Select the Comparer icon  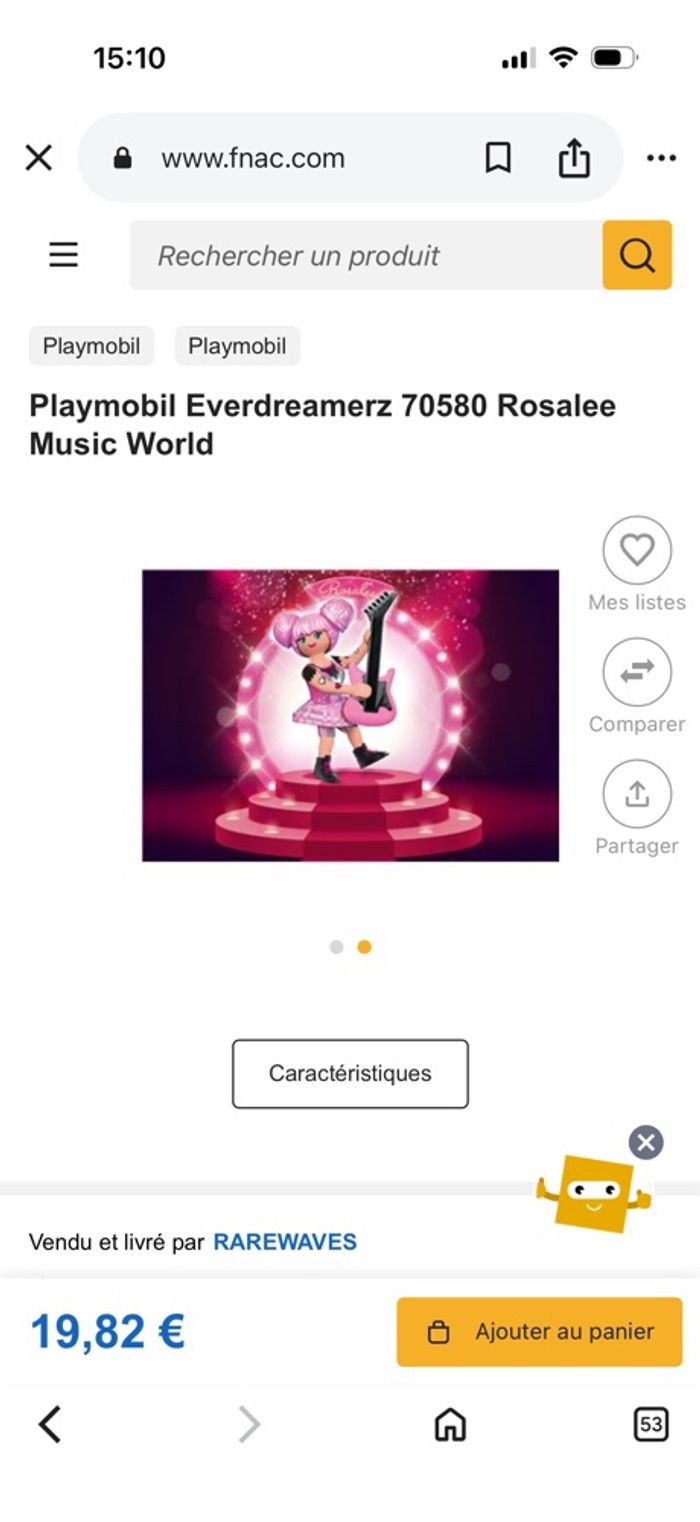(637, 672)
